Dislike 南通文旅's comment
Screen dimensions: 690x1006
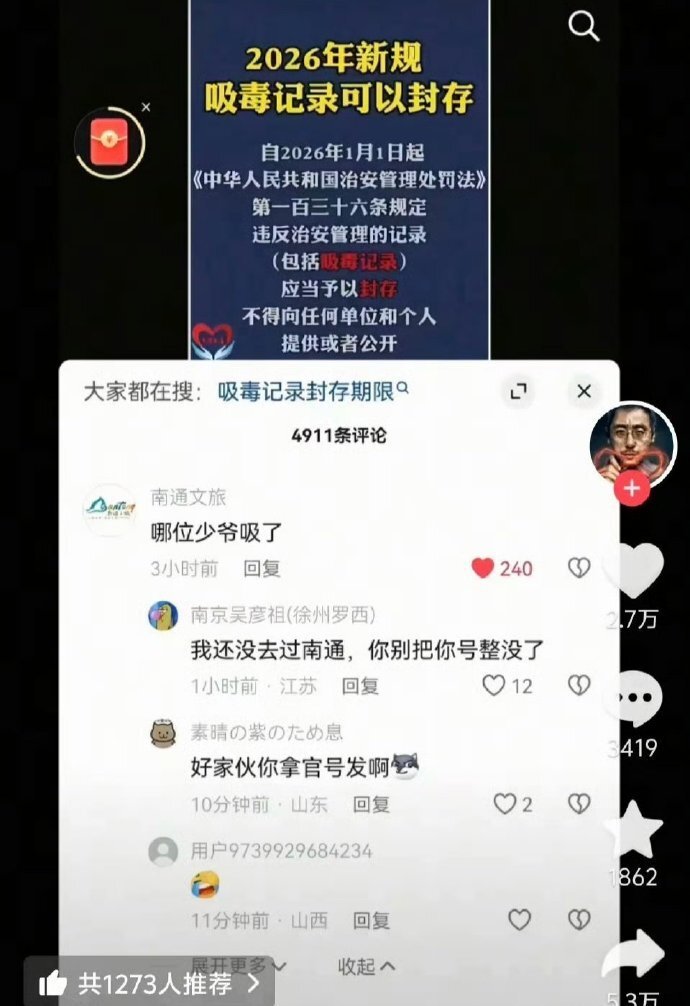579,568
